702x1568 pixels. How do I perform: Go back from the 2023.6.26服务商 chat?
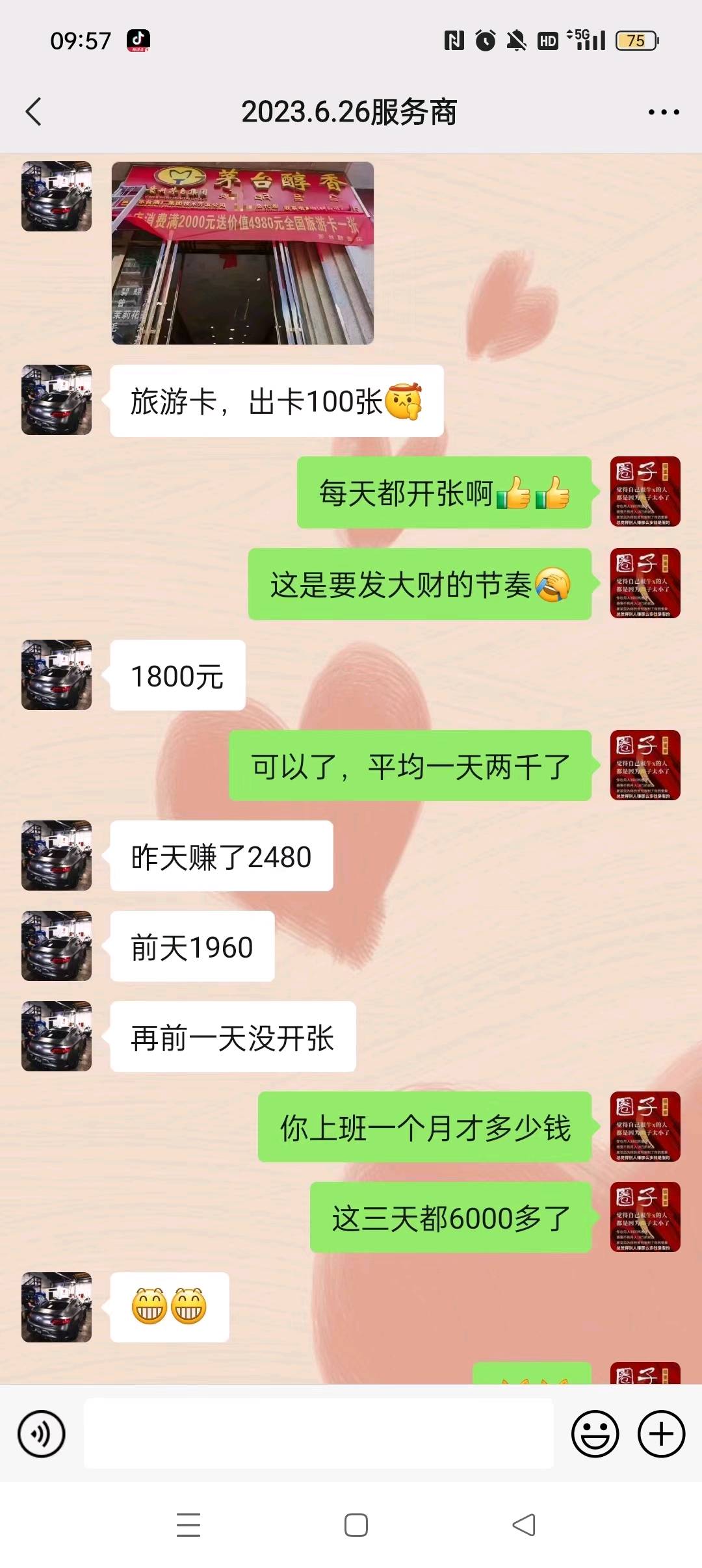coord(34,112)
